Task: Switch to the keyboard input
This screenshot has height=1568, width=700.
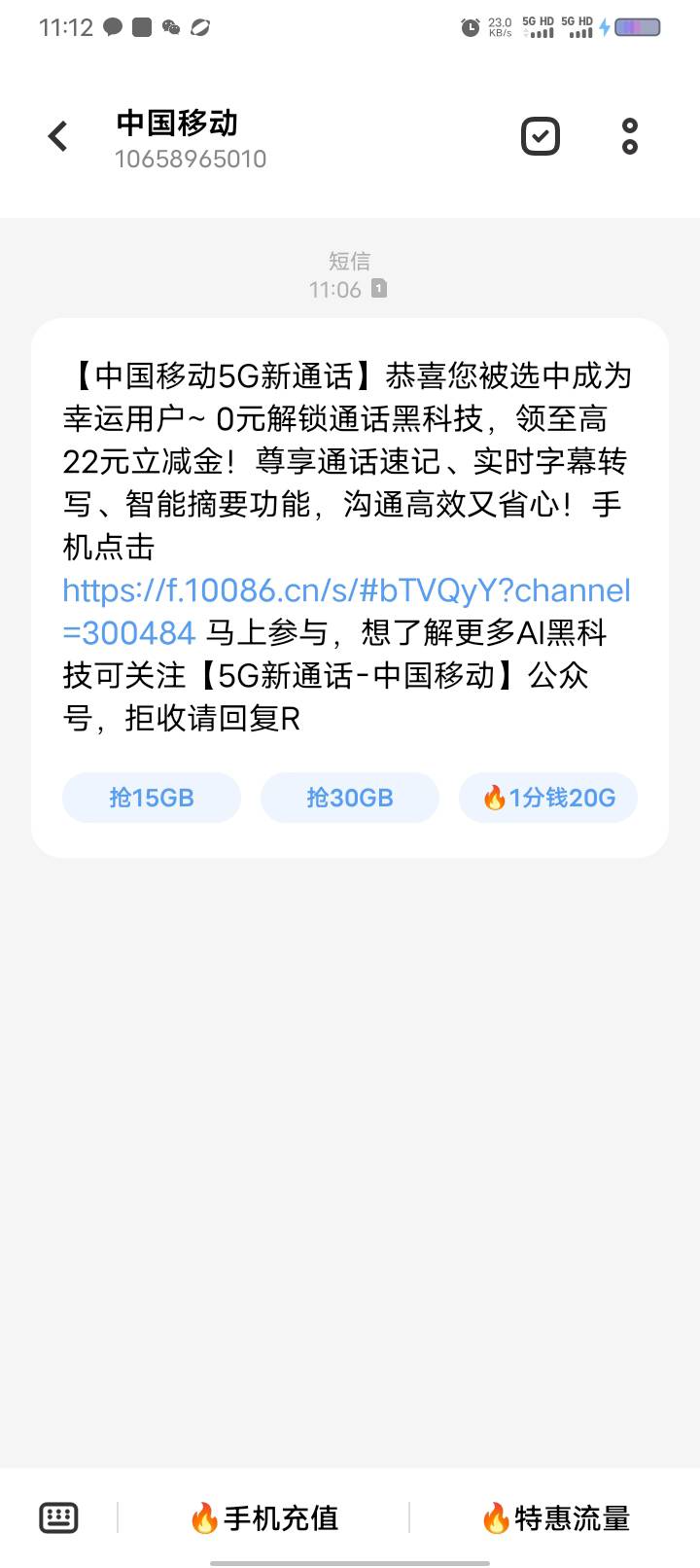Action: click(58, 1517)
